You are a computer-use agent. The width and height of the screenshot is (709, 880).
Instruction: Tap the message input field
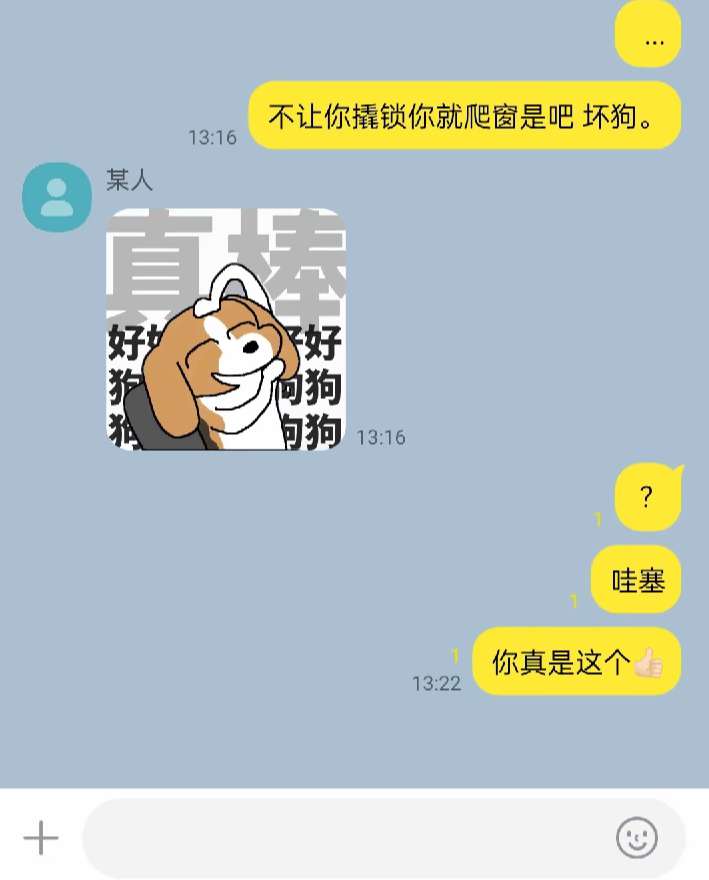(x=340, y=838)
